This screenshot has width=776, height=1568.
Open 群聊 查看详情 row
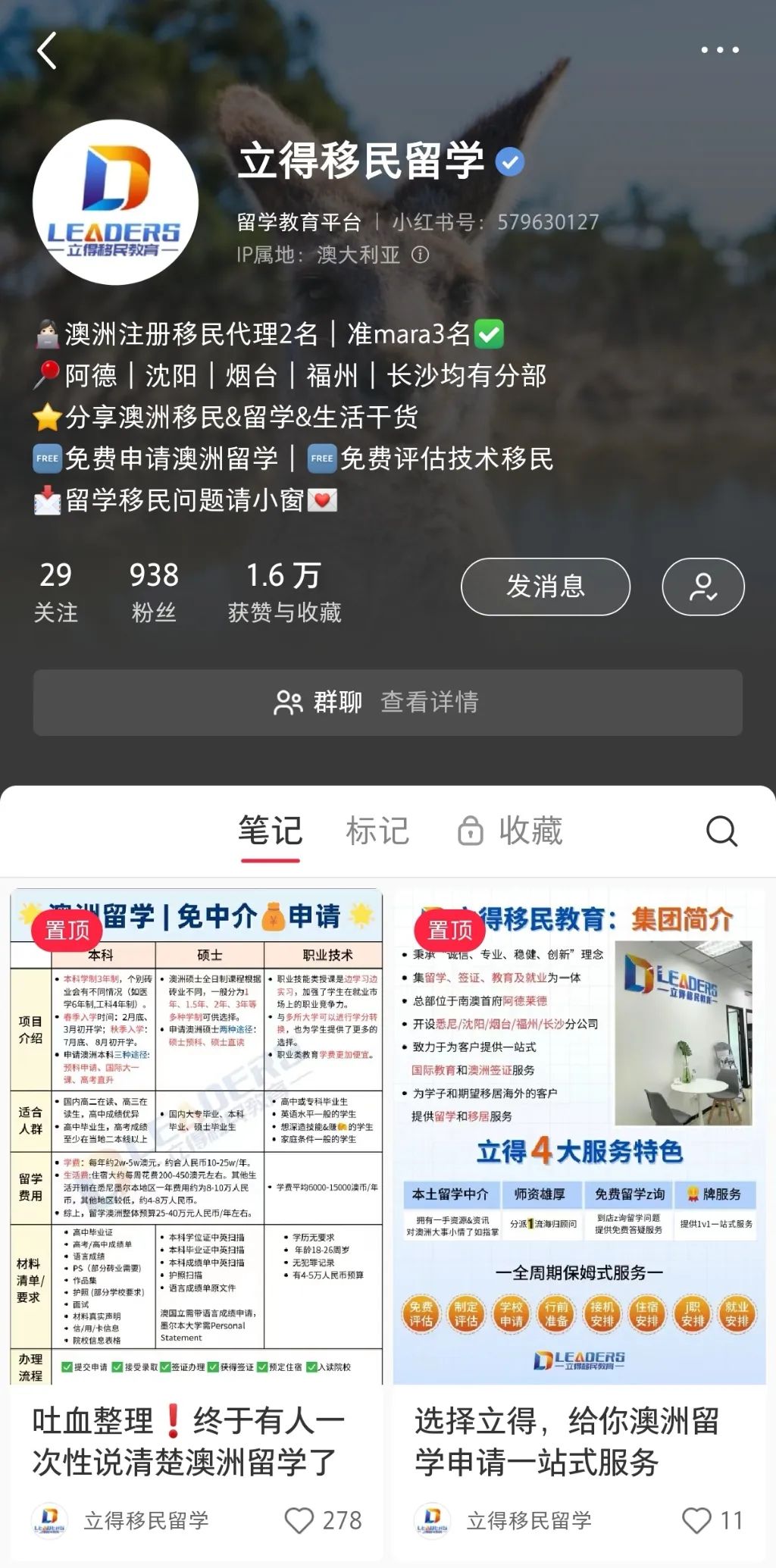click(387, 702)
